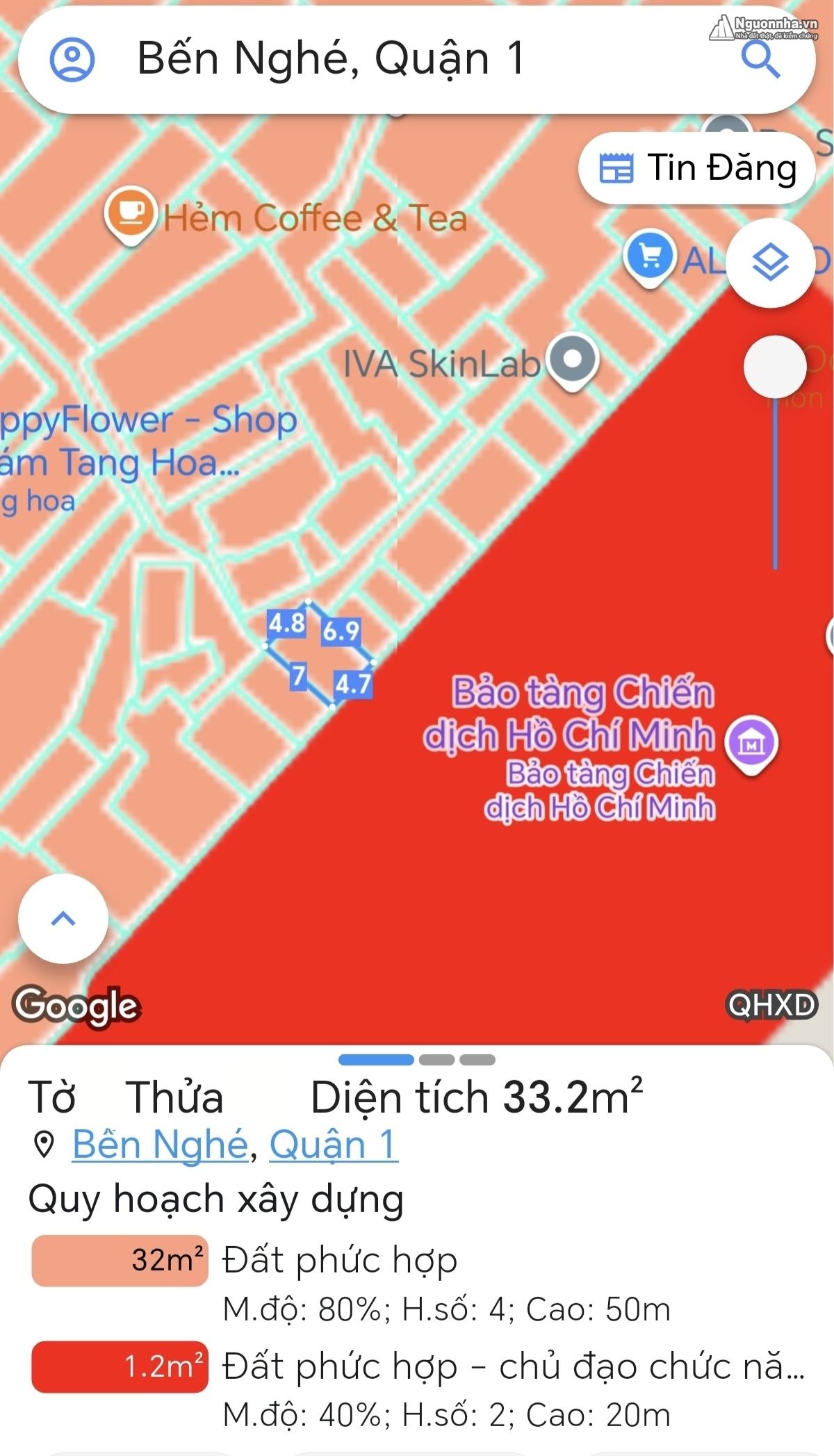
Task: Tap the magnifier search icon
Action: 760,59
